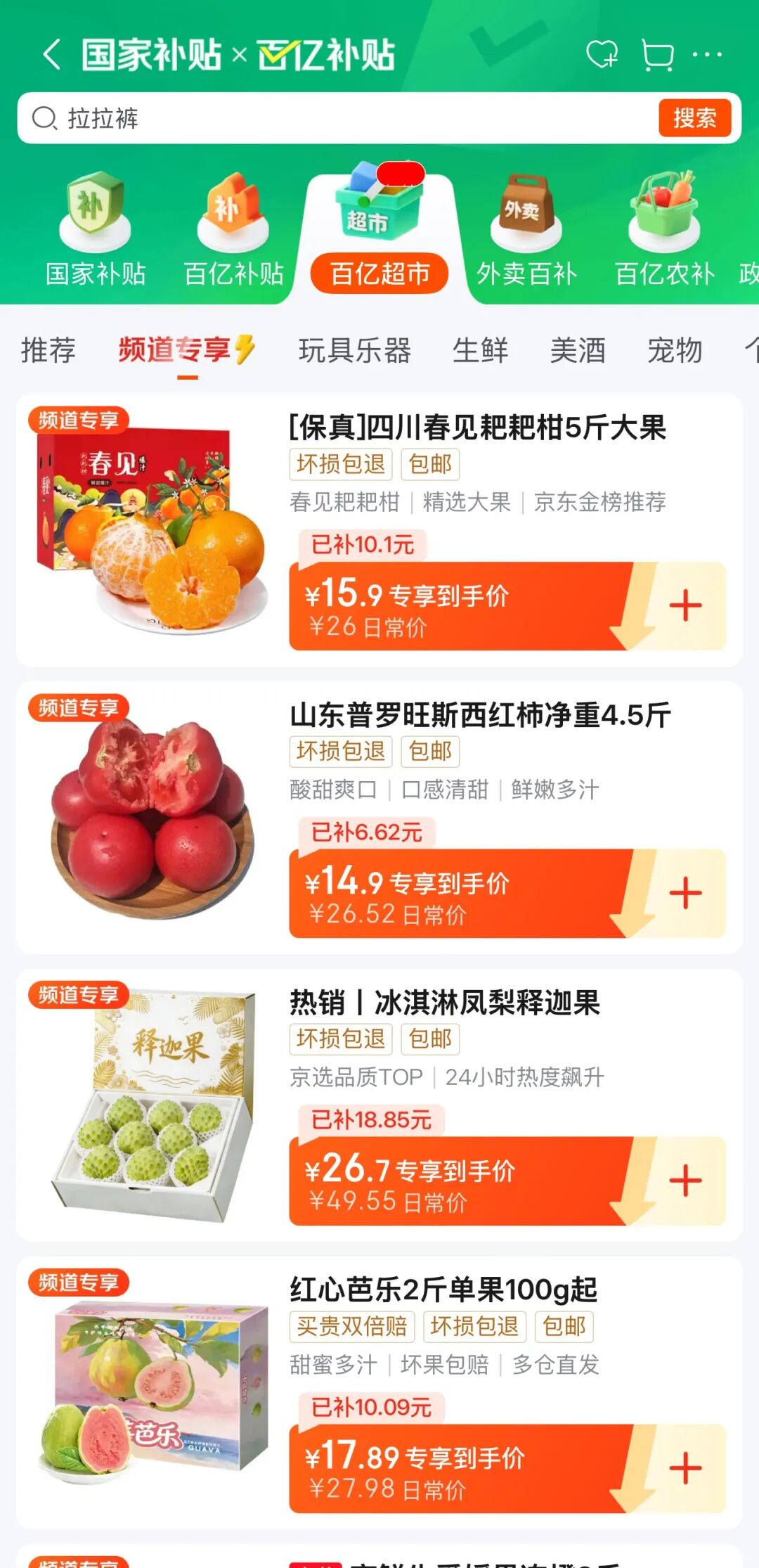Open the 推荐 tab
This screenshot has height=1568, width=759.
47,351
